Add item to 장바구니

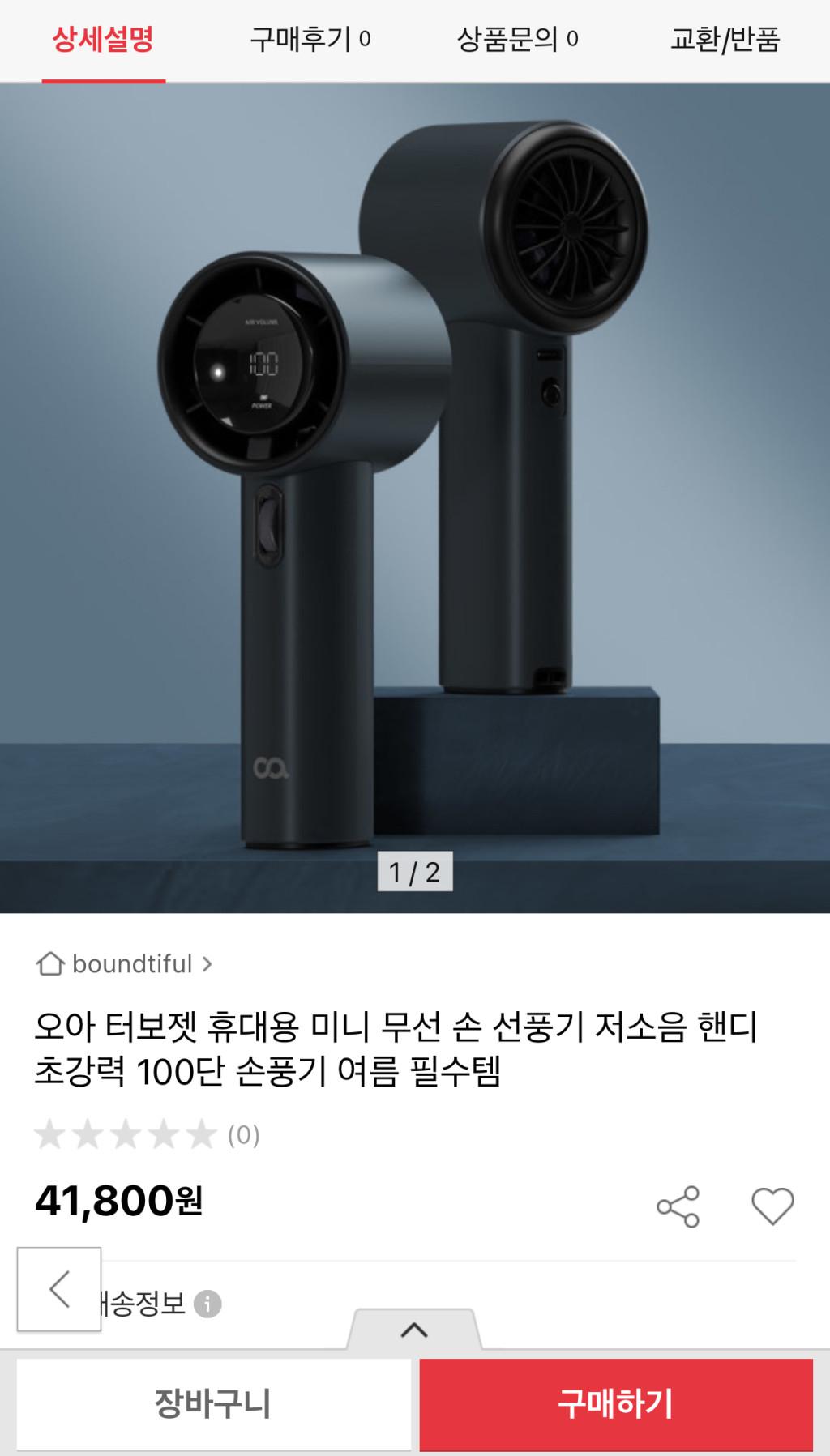[x=213, y=1403]
